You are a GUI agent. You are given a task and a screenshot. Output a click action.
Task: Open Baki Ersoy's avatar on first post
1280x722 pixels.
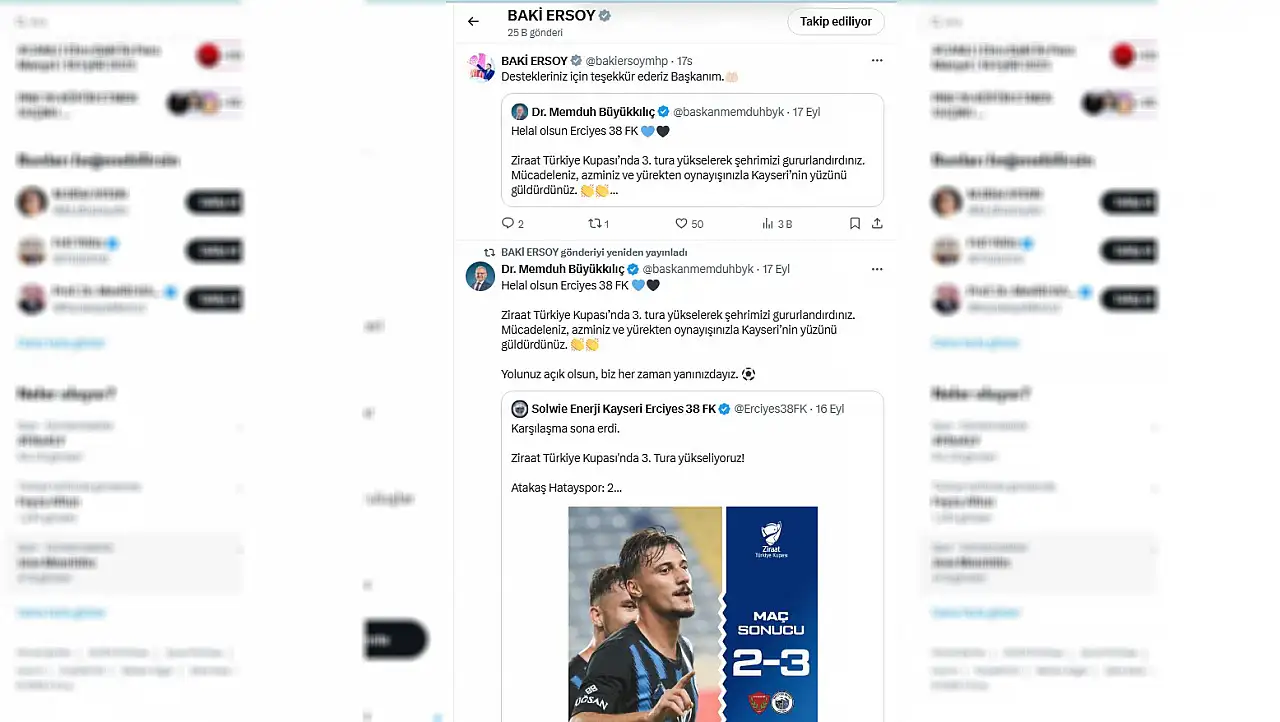480,68
